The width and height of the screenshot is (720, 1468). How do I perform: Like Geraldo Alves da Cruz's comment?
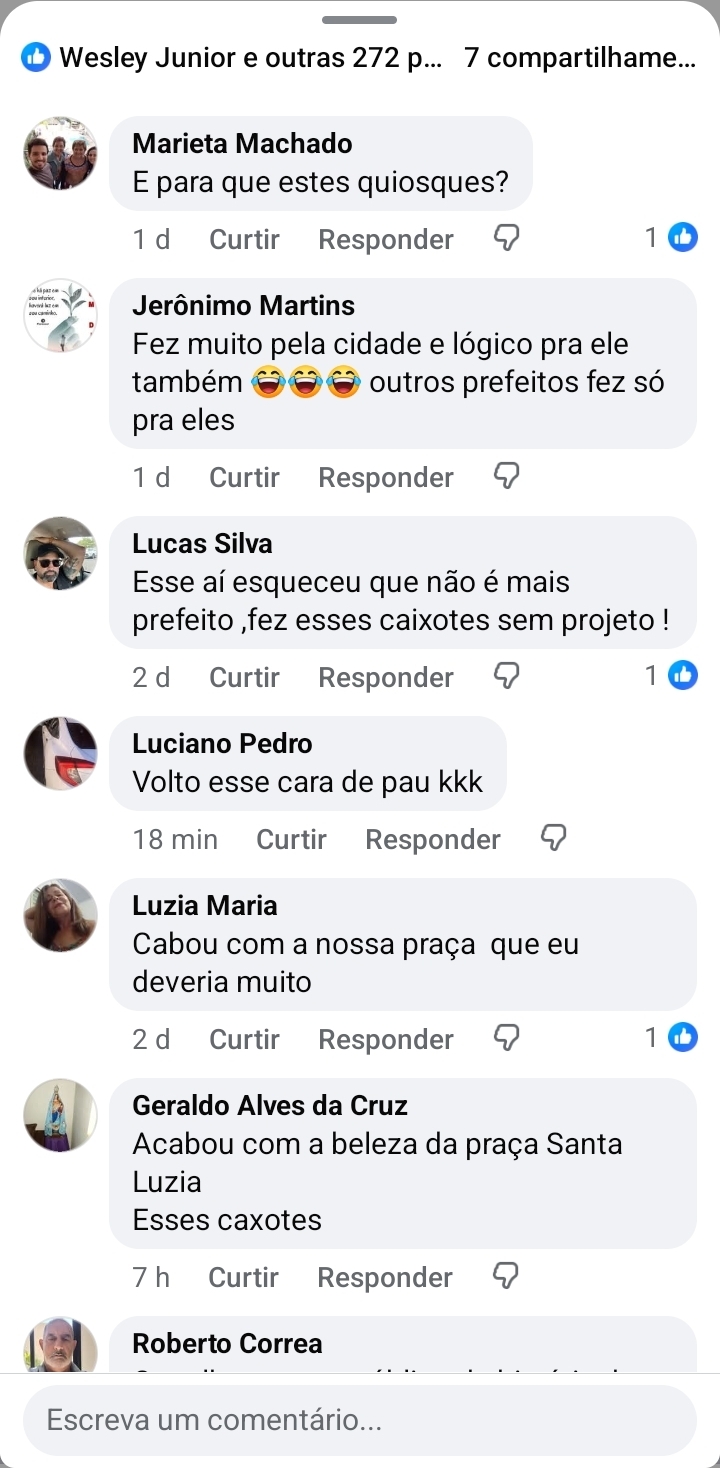pyautogui.click(x=243, y=1277)
